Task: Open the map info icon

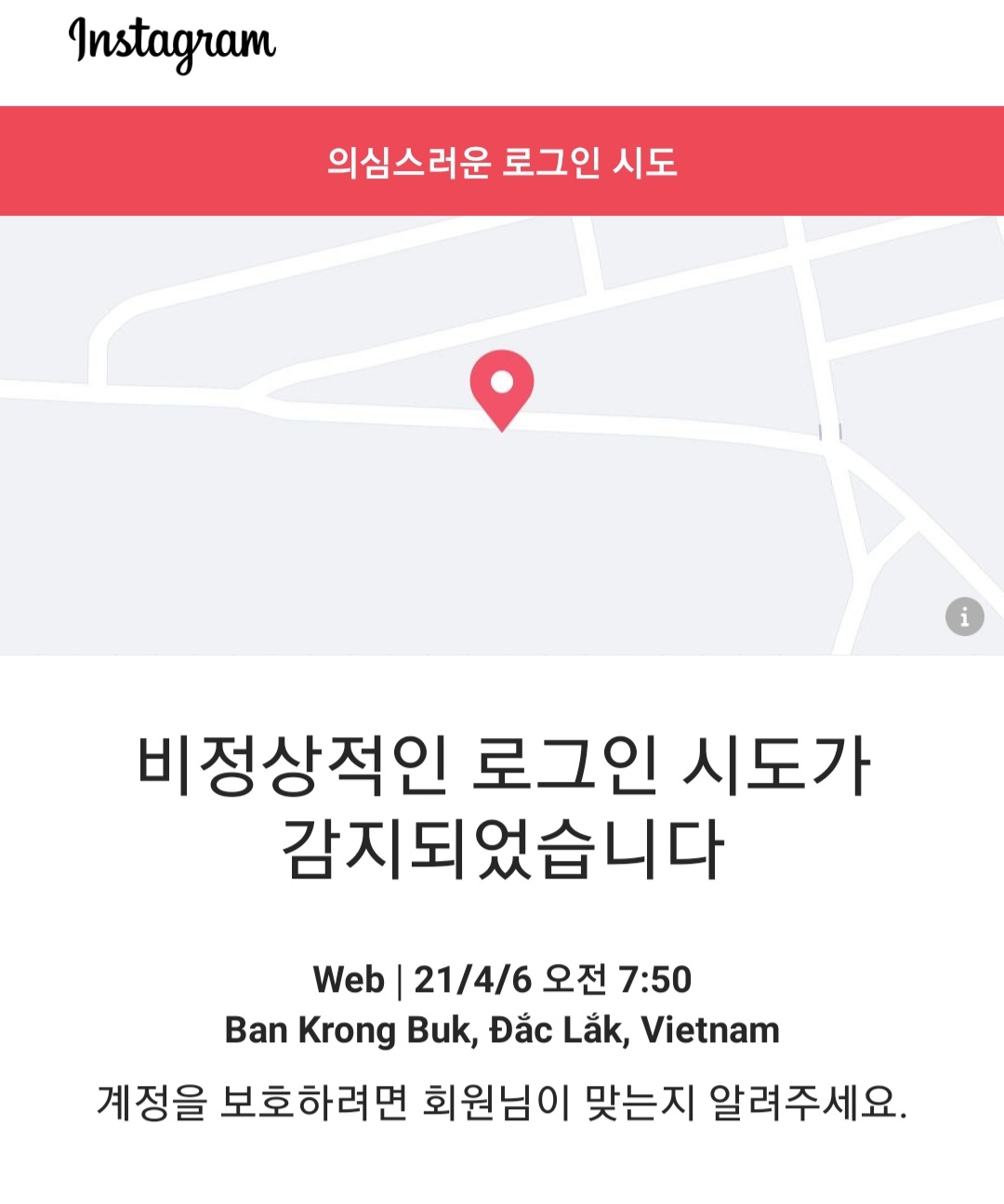Action: (964, 616)
